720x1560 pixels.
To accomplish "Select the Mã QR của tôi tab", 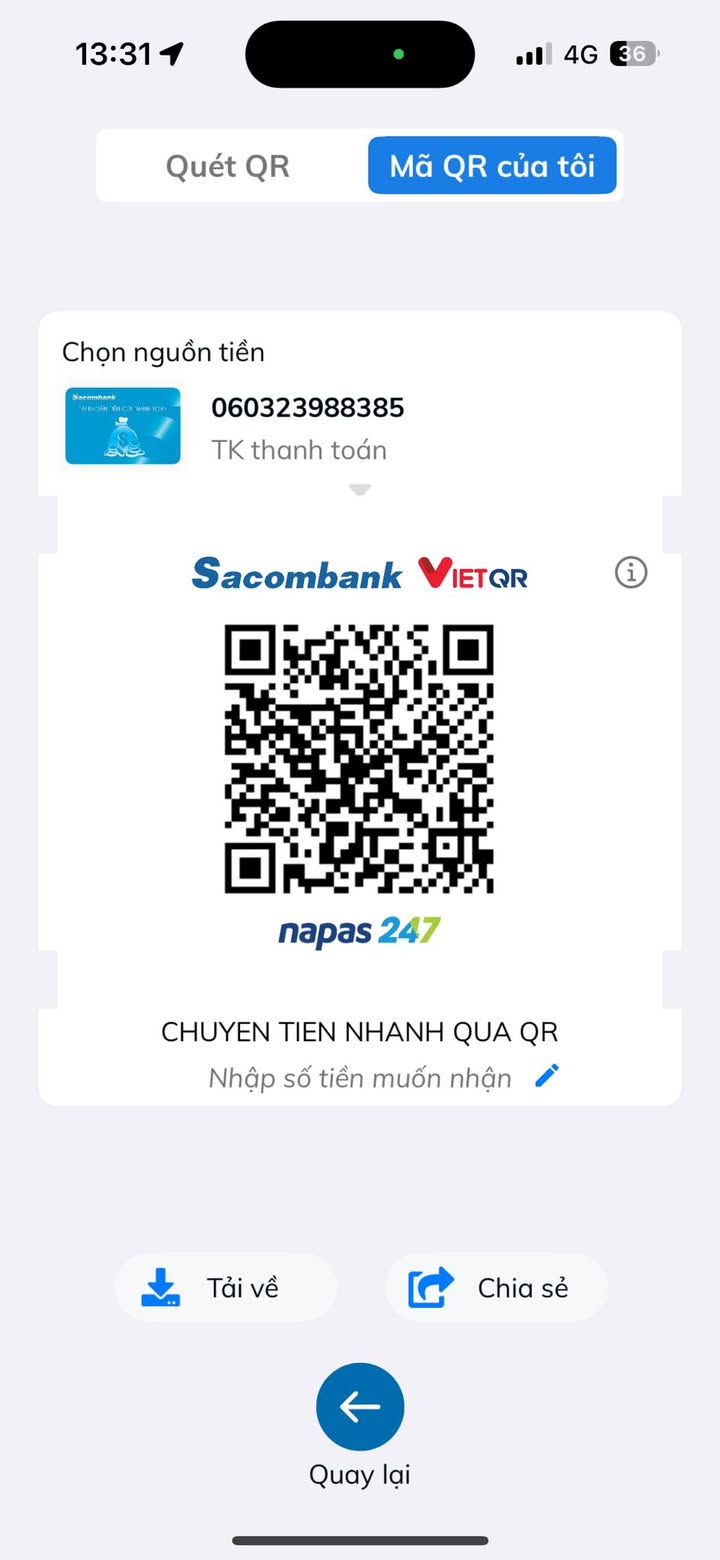I will pos(492,166).
